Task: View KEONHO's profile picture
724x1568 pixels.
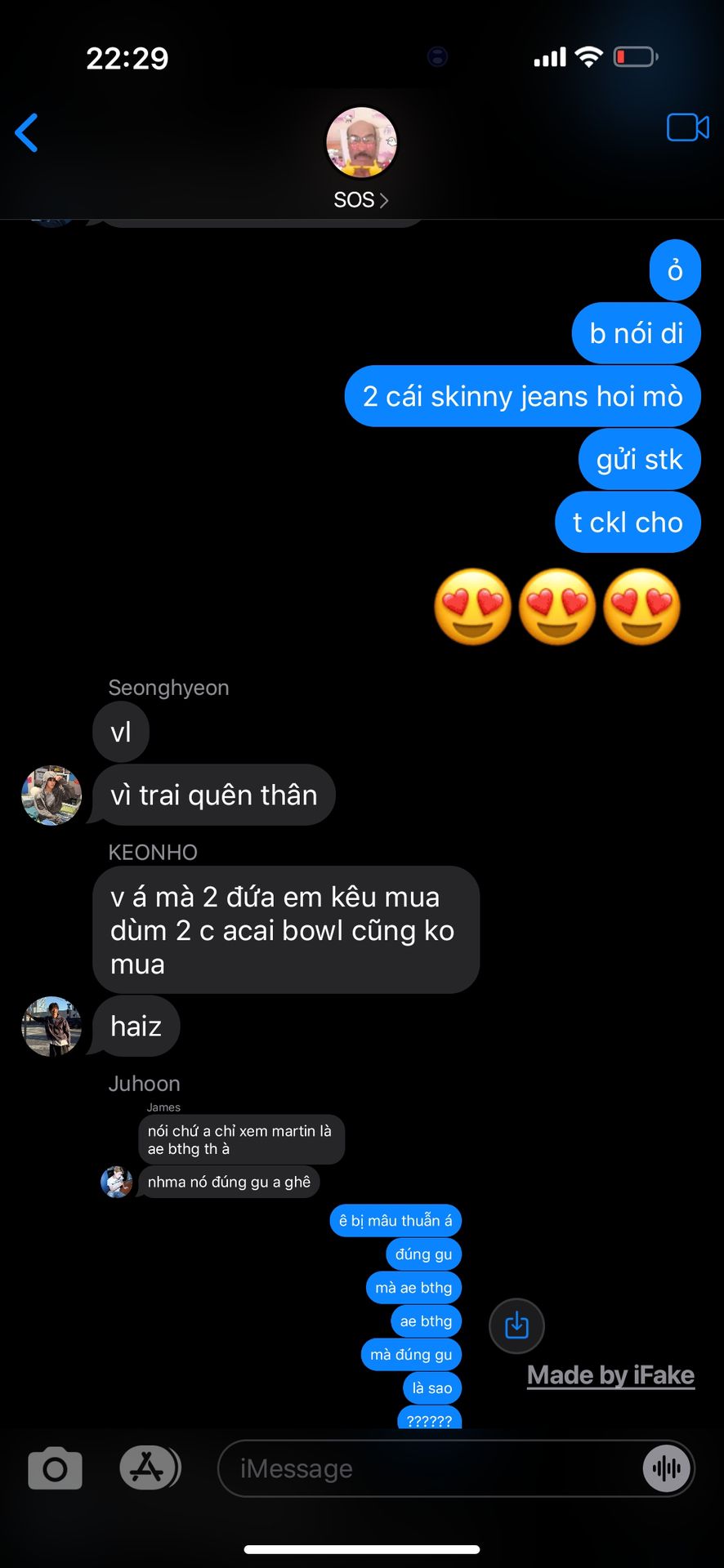Action: (x=51, y=1027)
